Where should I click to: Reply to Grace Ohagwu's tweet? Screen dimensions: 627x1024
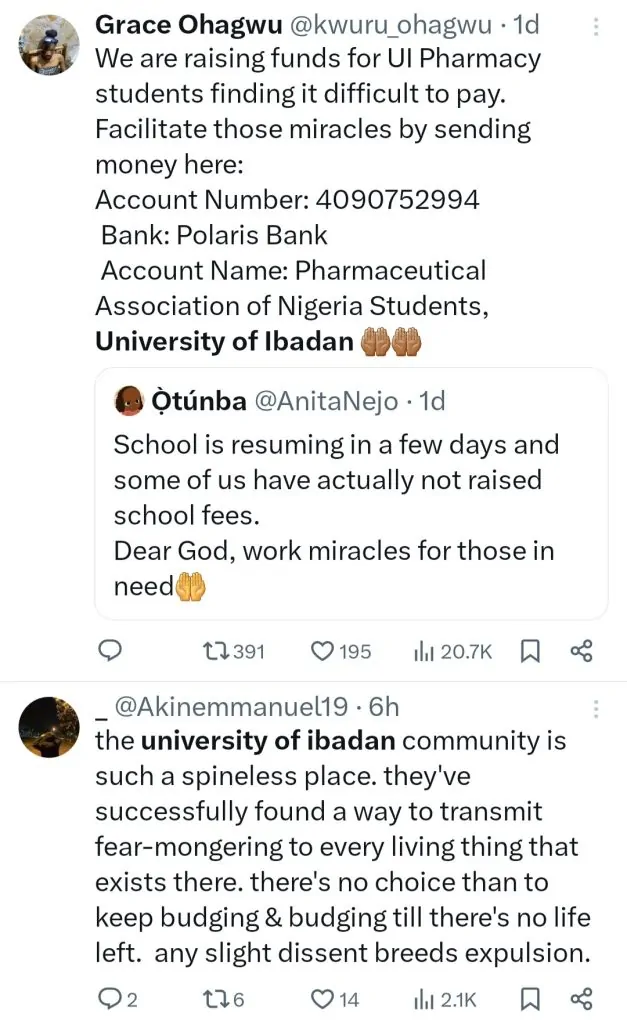tap(111, 651)
